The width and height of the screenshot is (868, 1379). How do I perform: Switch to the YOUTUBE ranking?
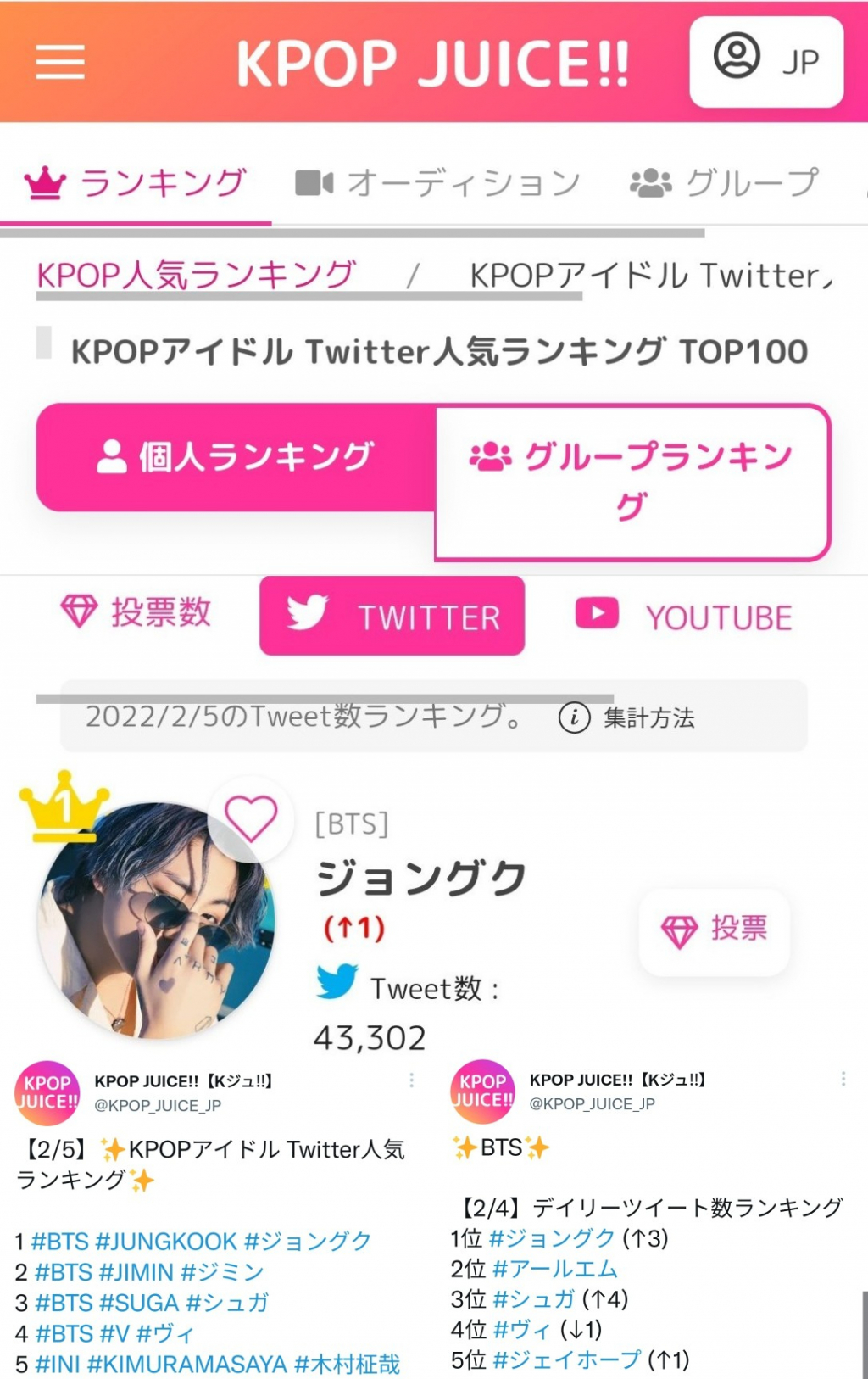point(683,617)
